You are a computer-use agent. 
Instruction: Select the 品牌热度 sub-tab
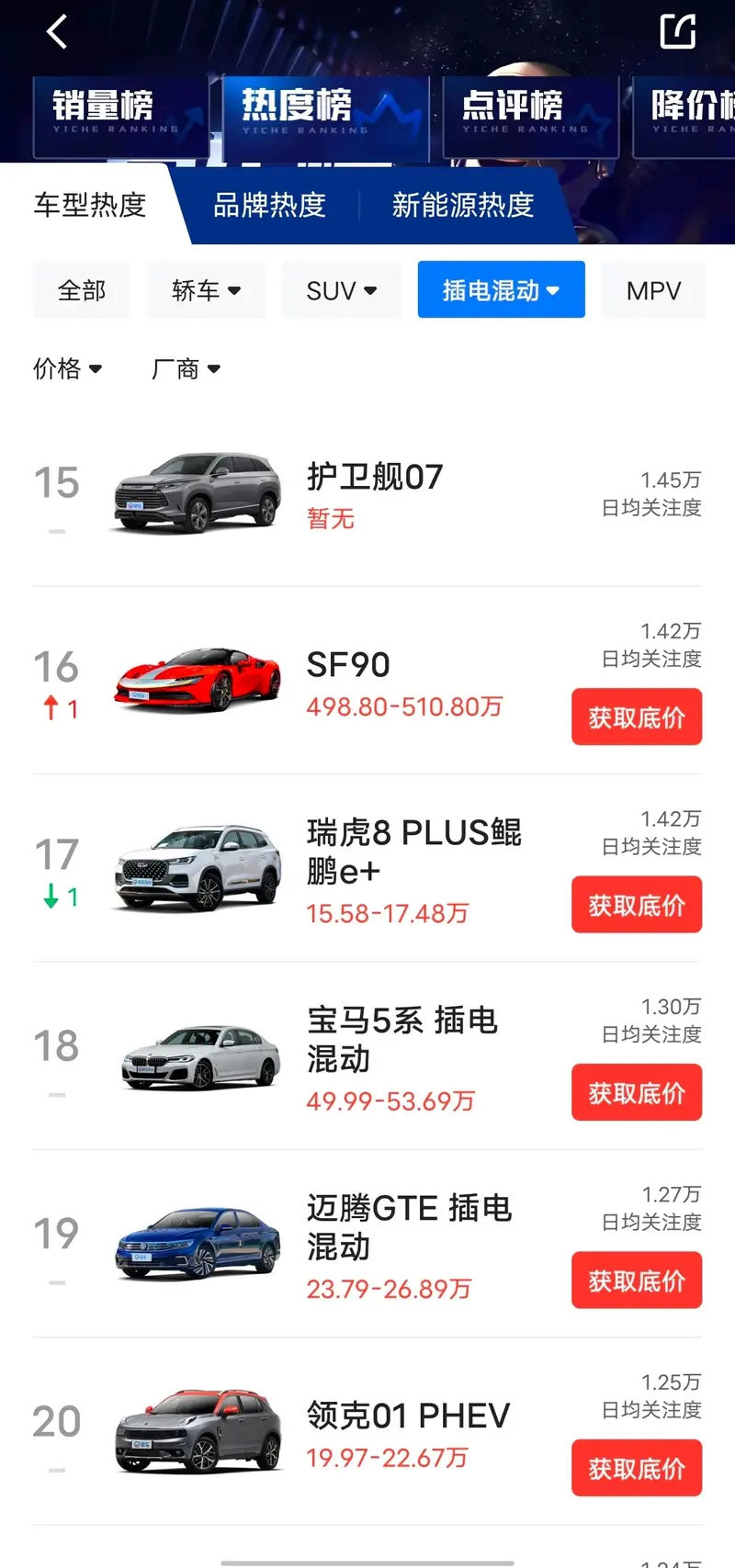click(269, 205)
